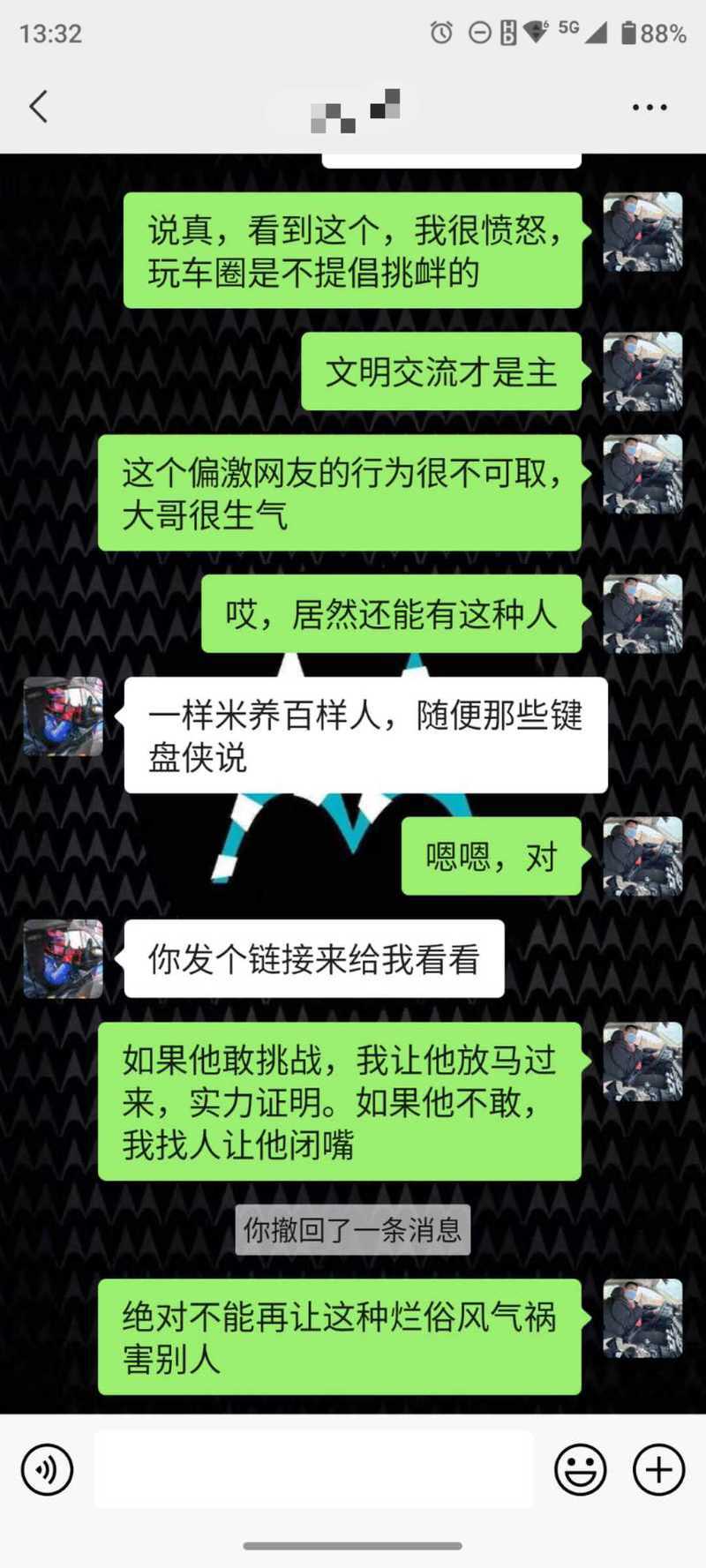Go back to the chat list
Screen dimensions: 706x1568
point(38,107)
